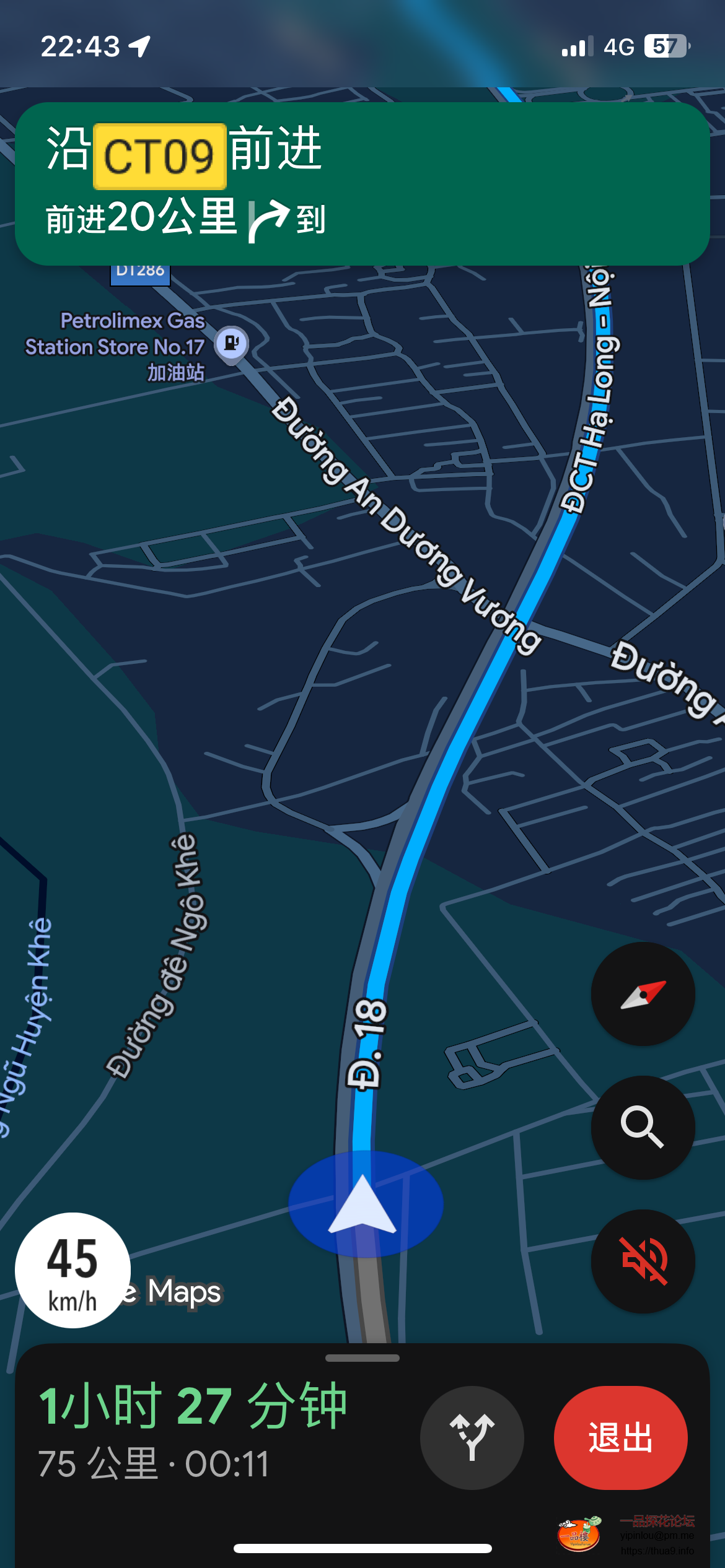Viewport: 725px width, 1568px height.
Task: Expand the trip details bottom sheet handle
Action: [362, 1358]
